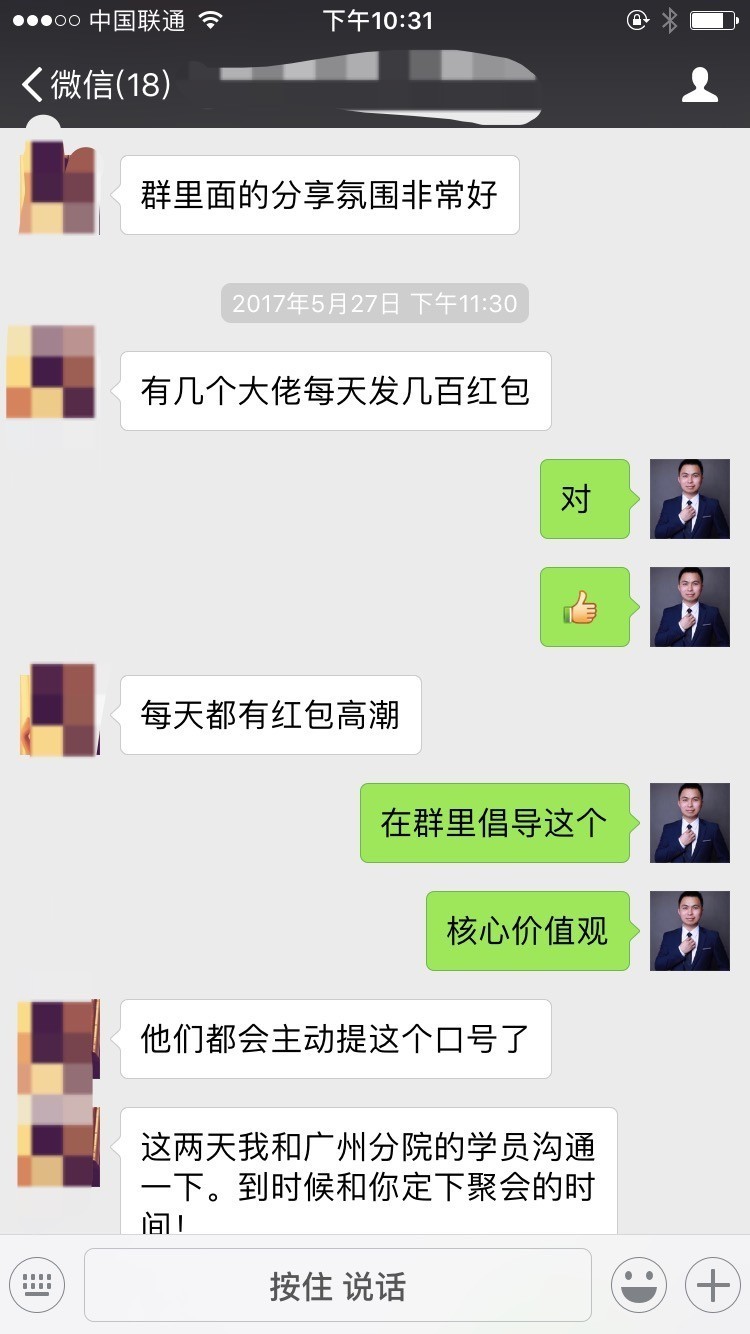Open the contact profile icon
Screen dimensions: 750x1334
coord(700,85)
